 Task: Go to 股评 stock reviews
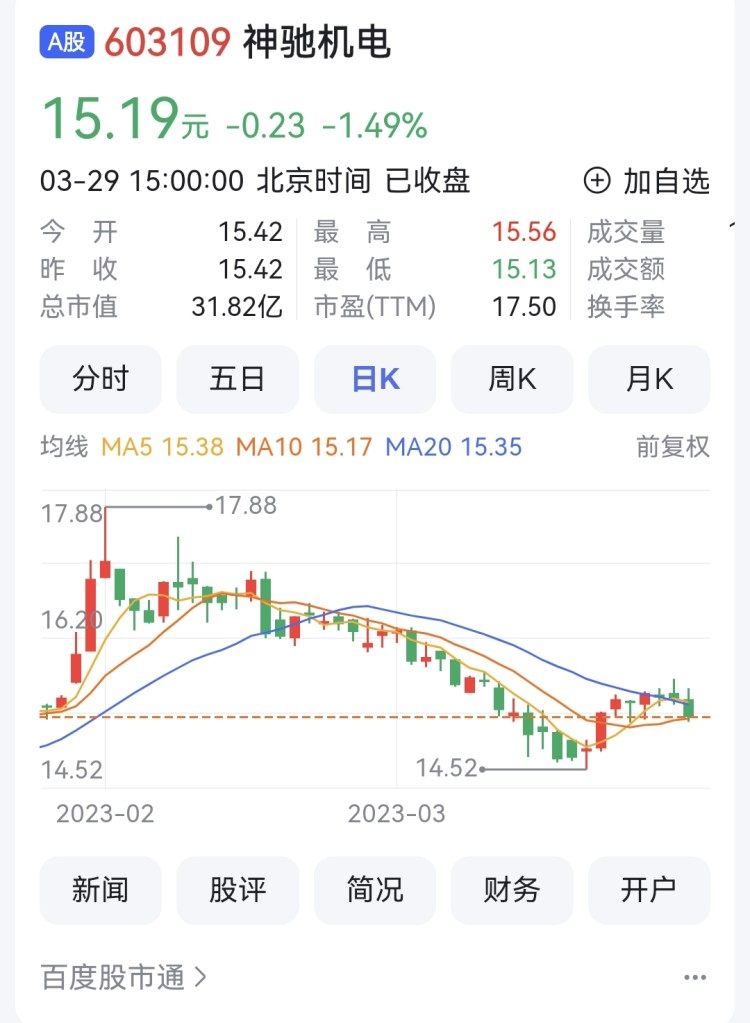[237, 890]
